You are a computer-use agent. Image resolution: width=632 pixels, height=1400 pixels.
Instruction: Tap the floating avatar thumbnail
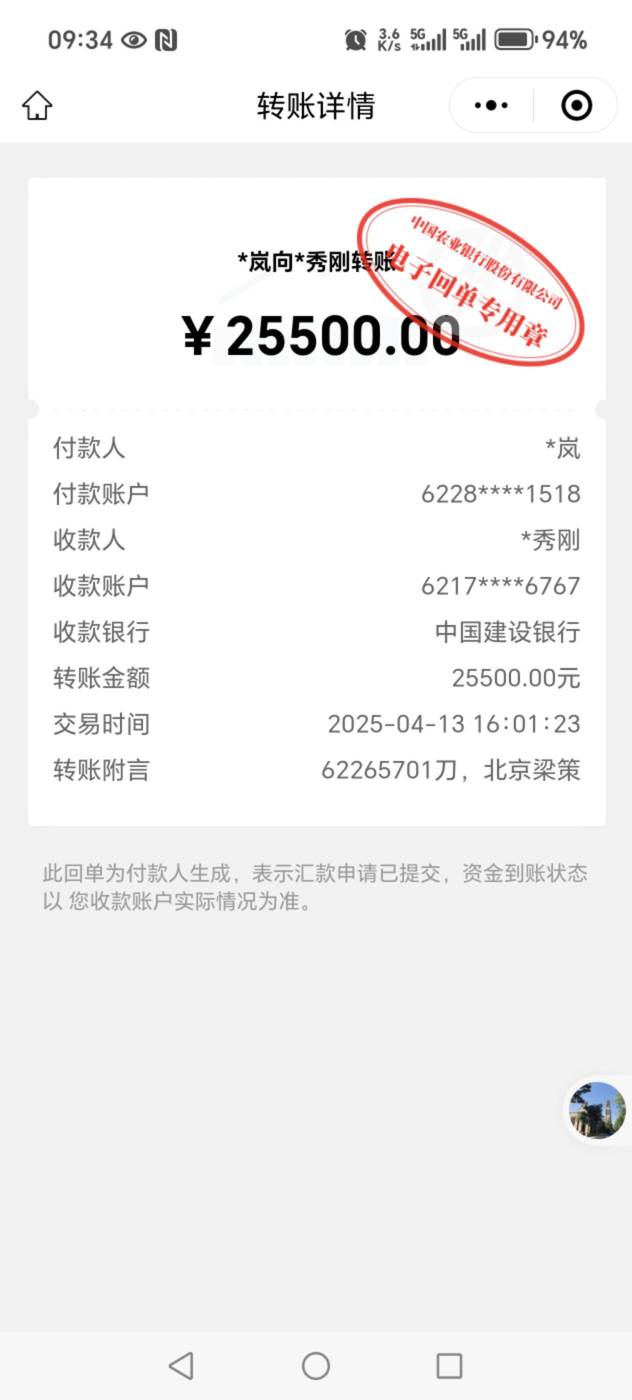598,1110
